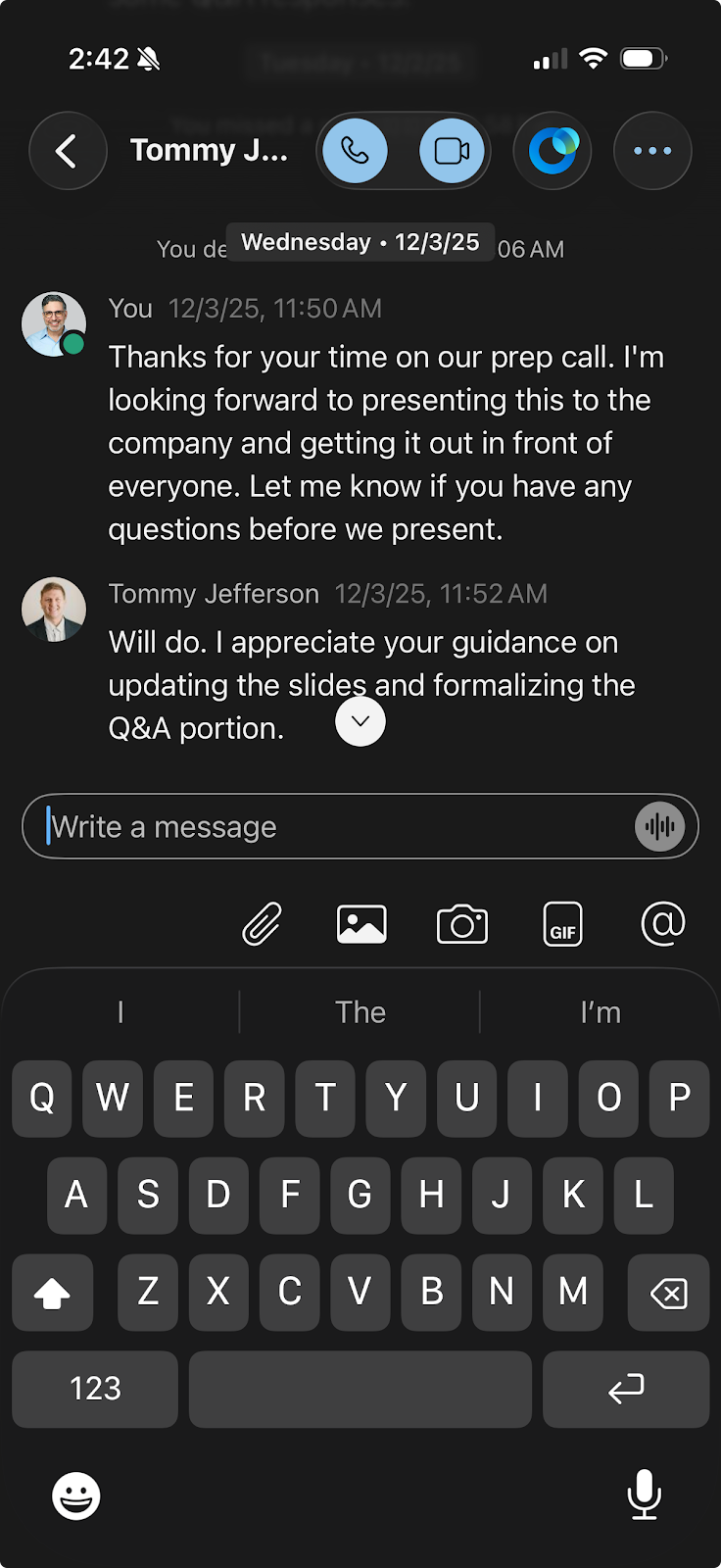The image size is (721, 1568).
Task: Open the photo gallery picker
Action: click(x=361, y=924)
